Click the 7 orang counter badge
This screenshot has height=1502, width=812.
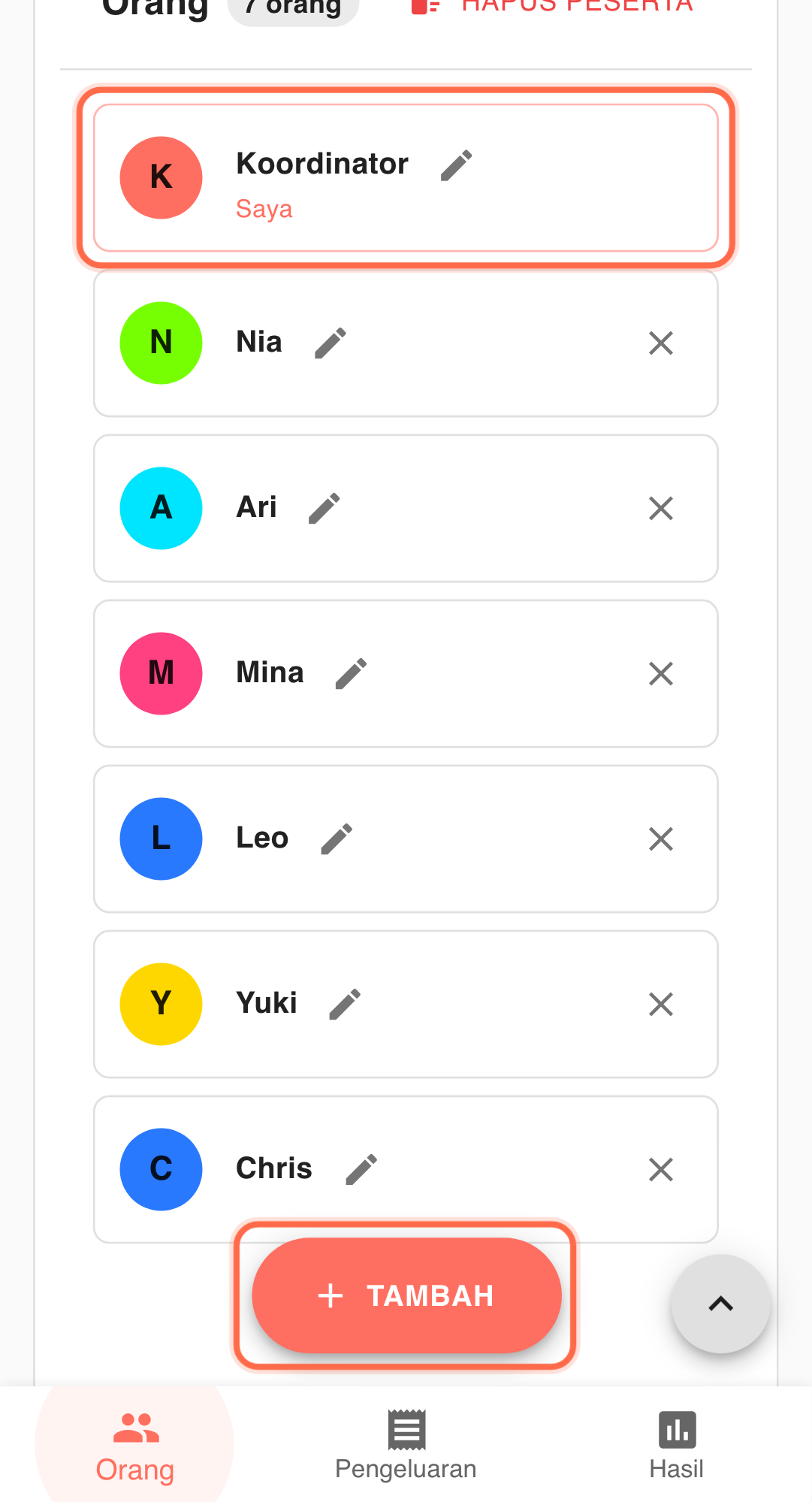pos(292,6)
